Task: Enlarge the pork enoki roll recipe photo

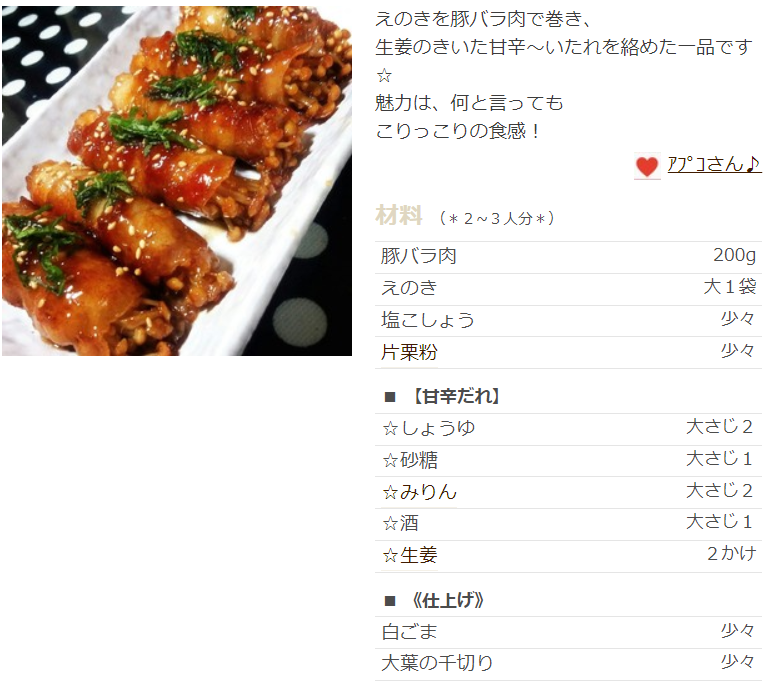Action: [177, 181]
